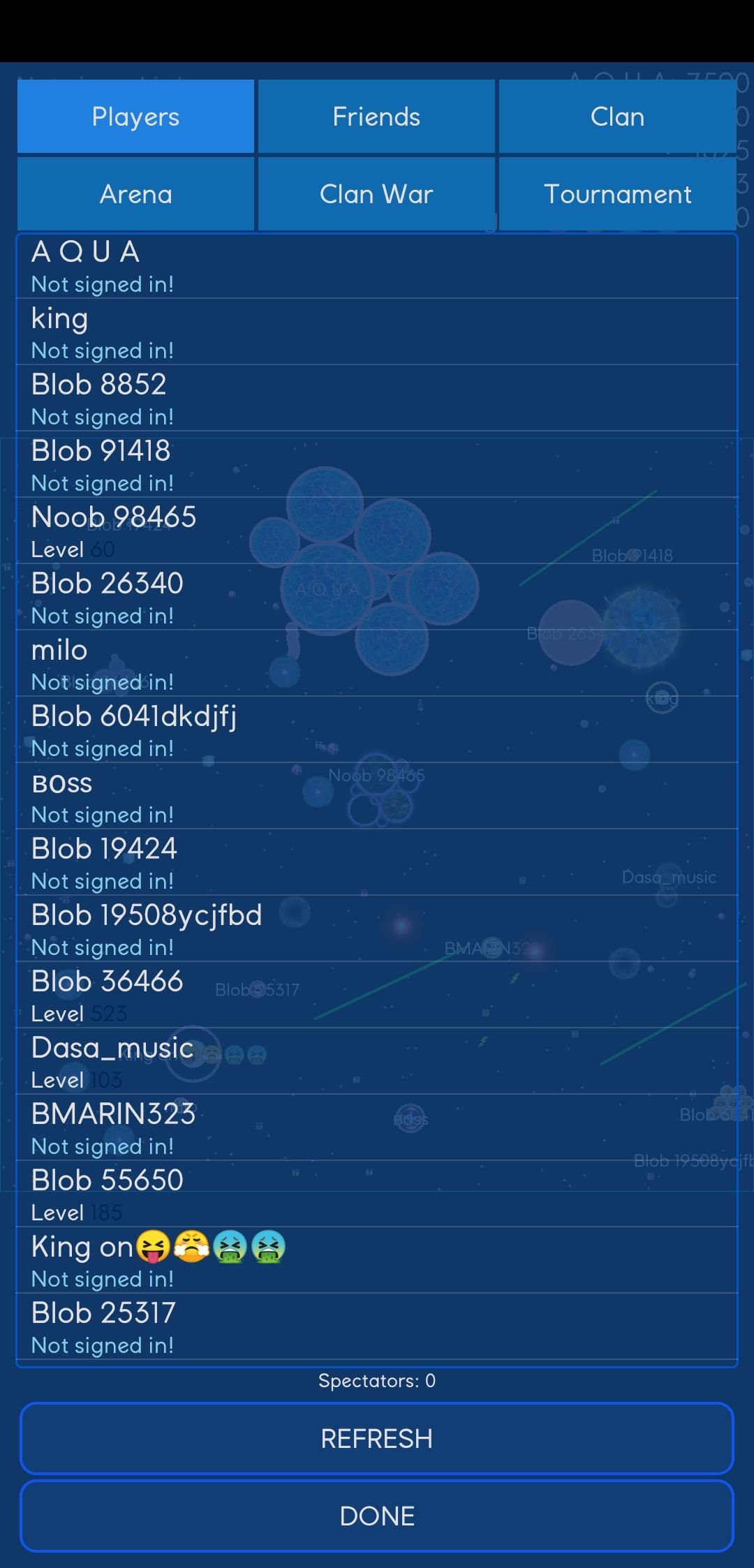The height and width of the screenshot is (1568, 754).
Task: Open player Dasa_music's entry
Action: (377, 1061)
